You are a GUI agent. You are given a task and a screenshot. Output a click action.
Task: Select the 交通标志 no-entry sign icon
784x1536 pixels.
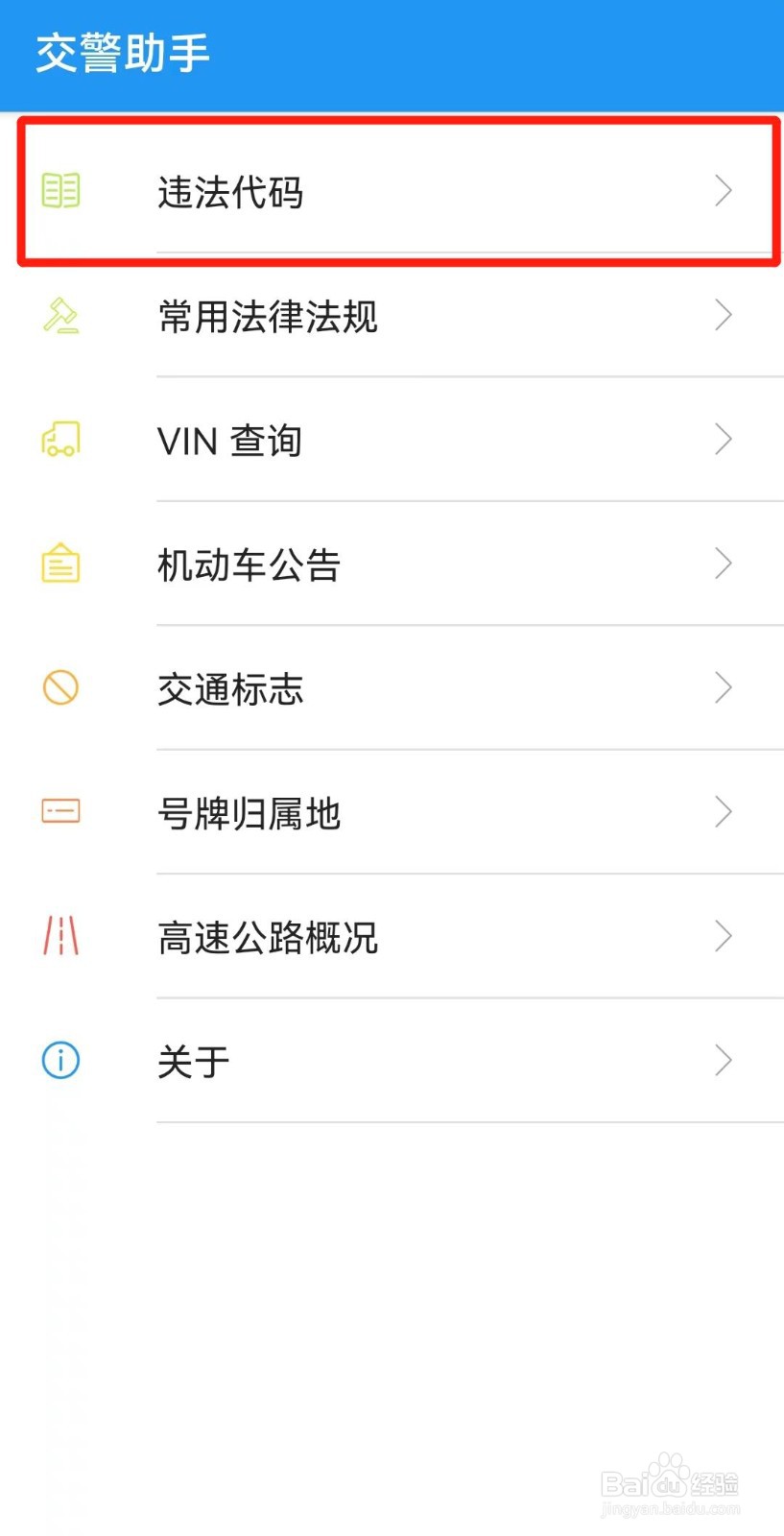60,688
